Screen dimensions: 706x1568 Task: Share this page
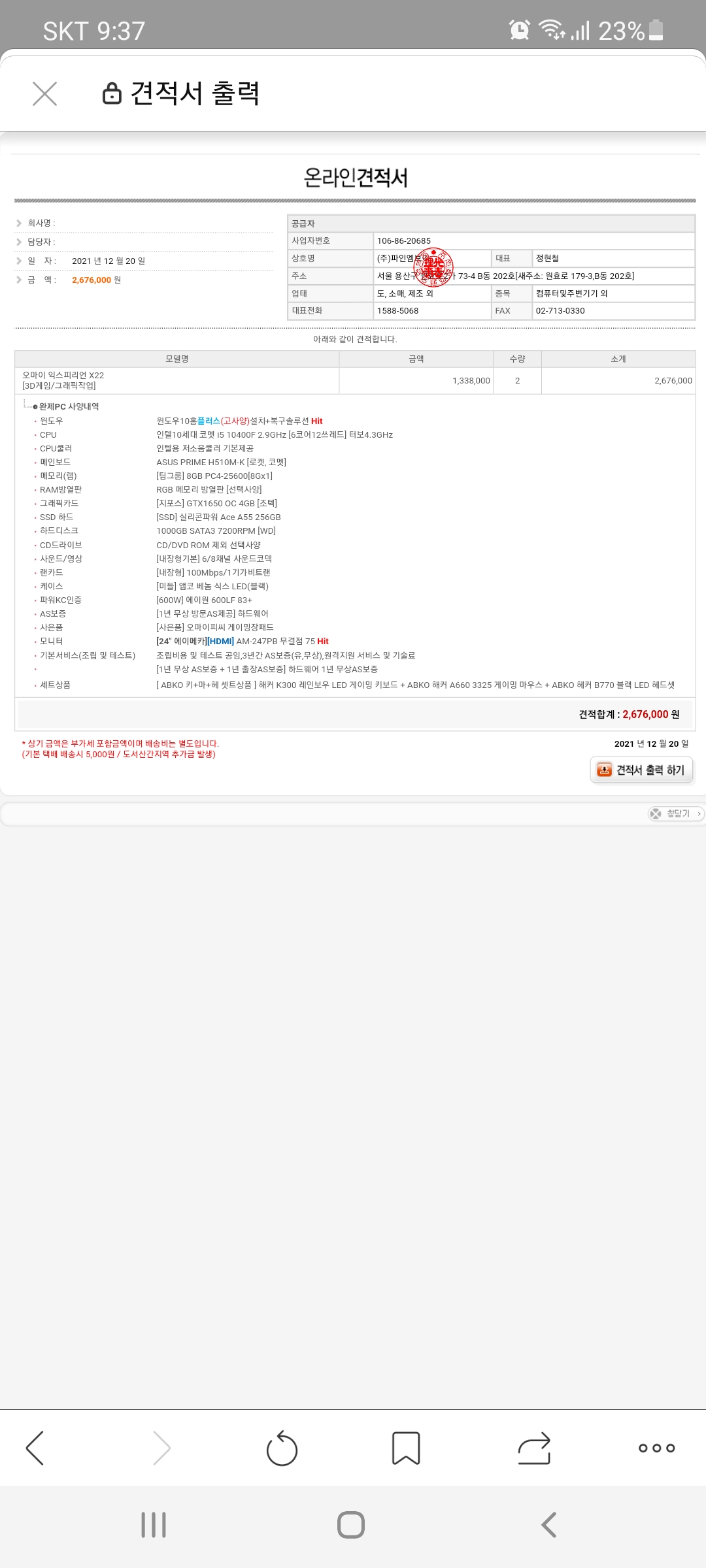pos(534,1448)
